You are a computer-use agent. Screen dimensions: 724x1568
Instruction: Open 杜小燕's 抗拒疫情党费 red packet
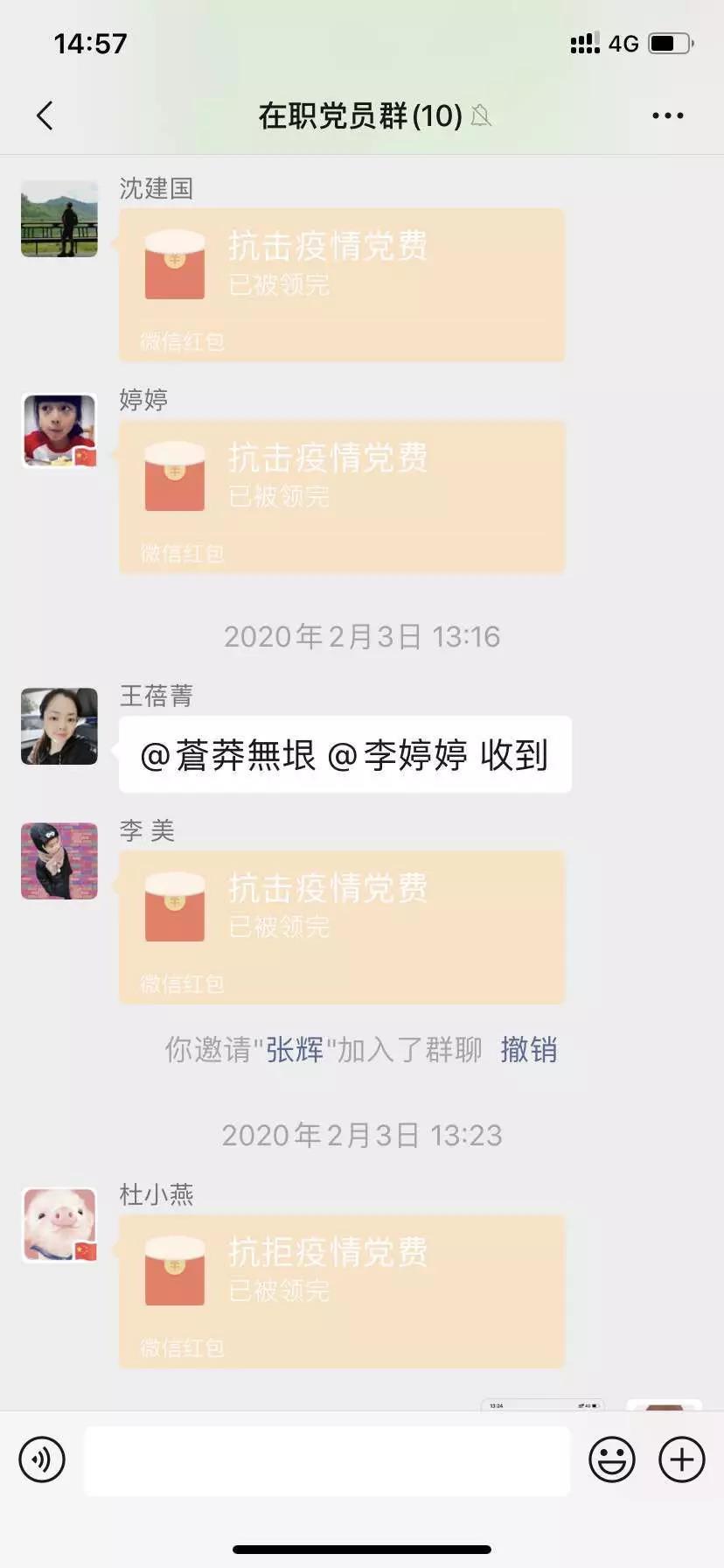[341, 1291]
